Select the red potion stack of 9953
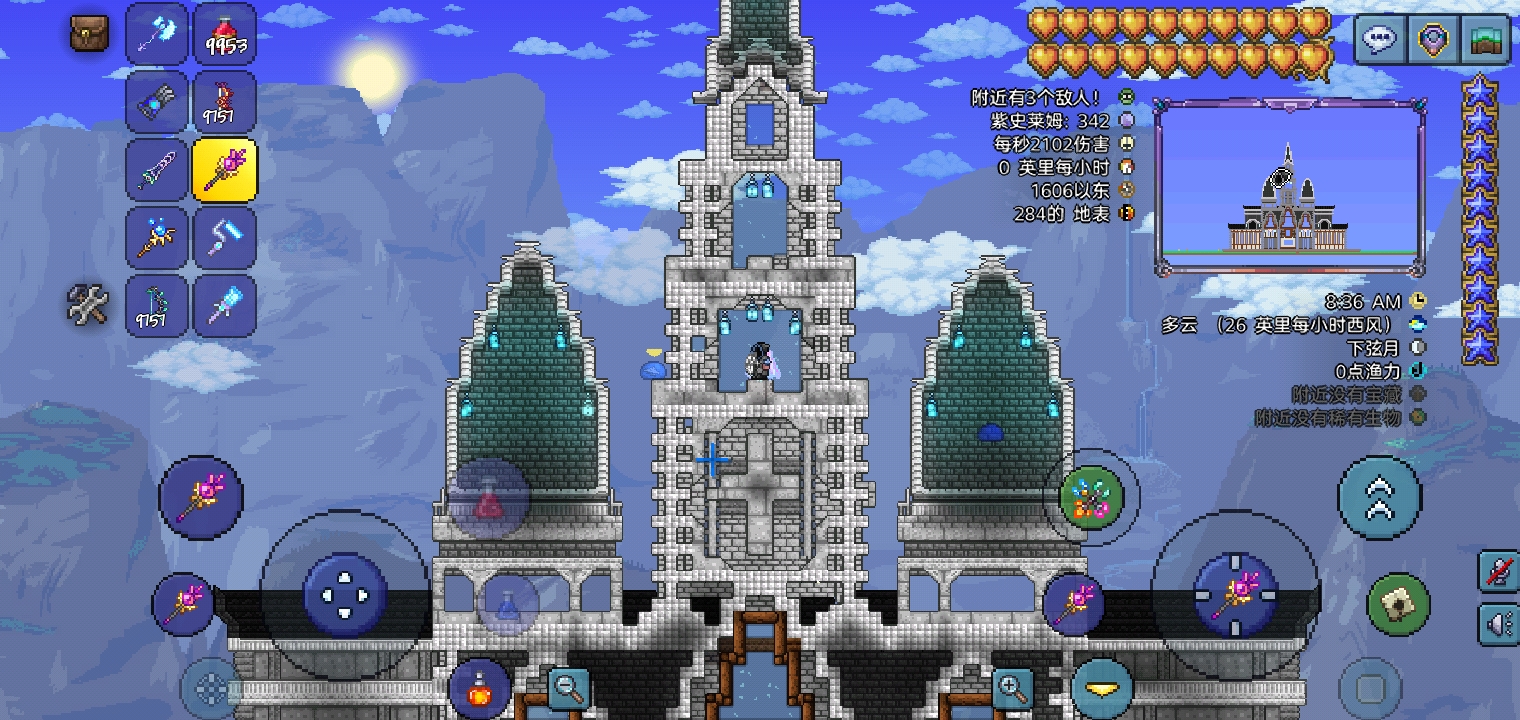 point(224,34)
